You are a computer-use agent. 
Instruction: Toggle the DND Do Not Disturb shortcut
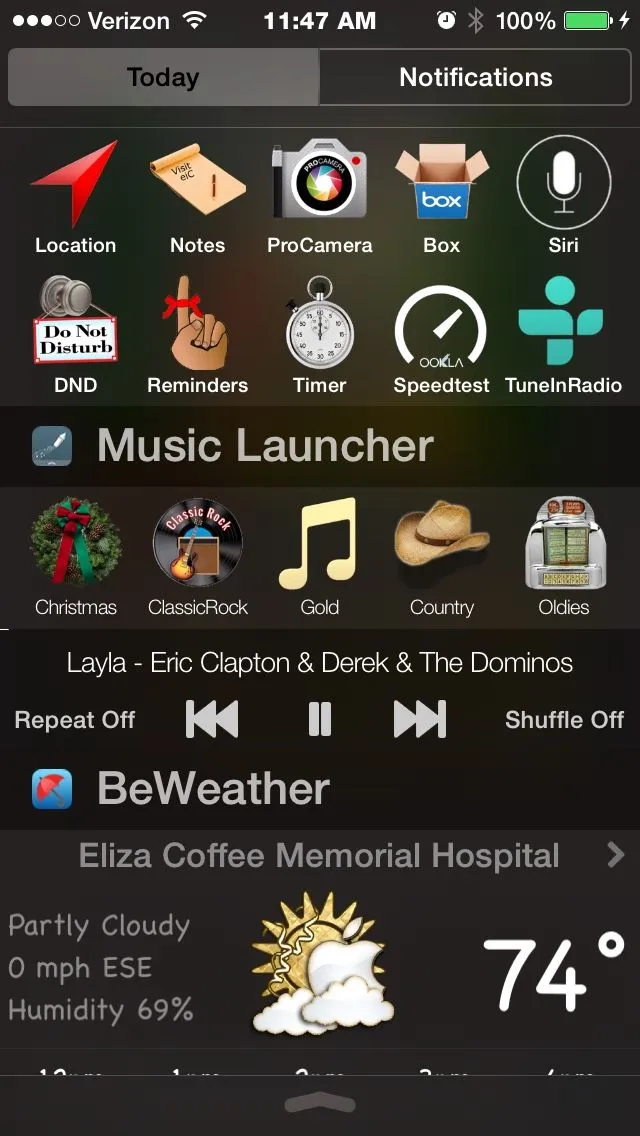coord(75,335)
